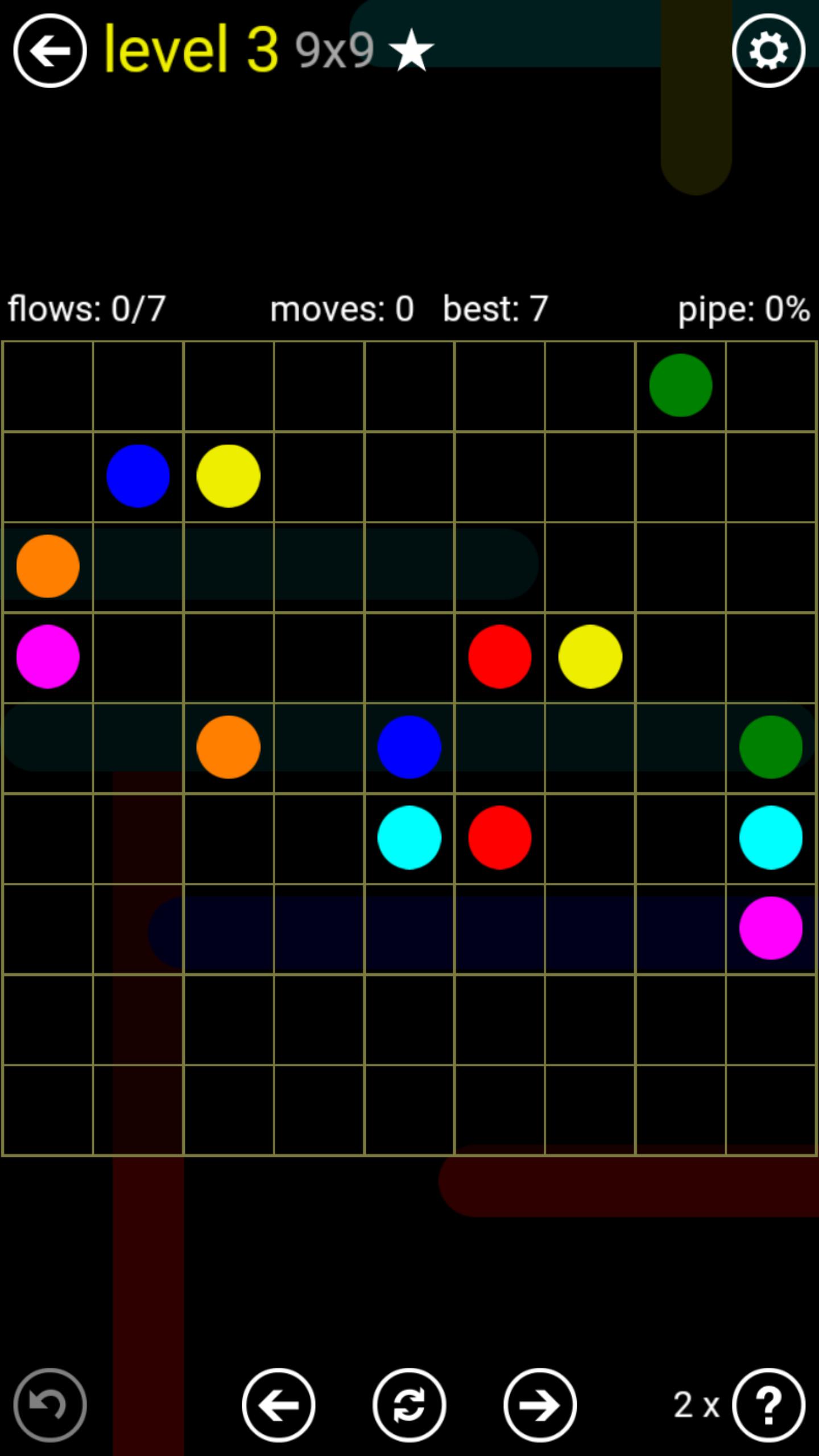Tap the magenta dot on the right edge

(x=771, y=928)
